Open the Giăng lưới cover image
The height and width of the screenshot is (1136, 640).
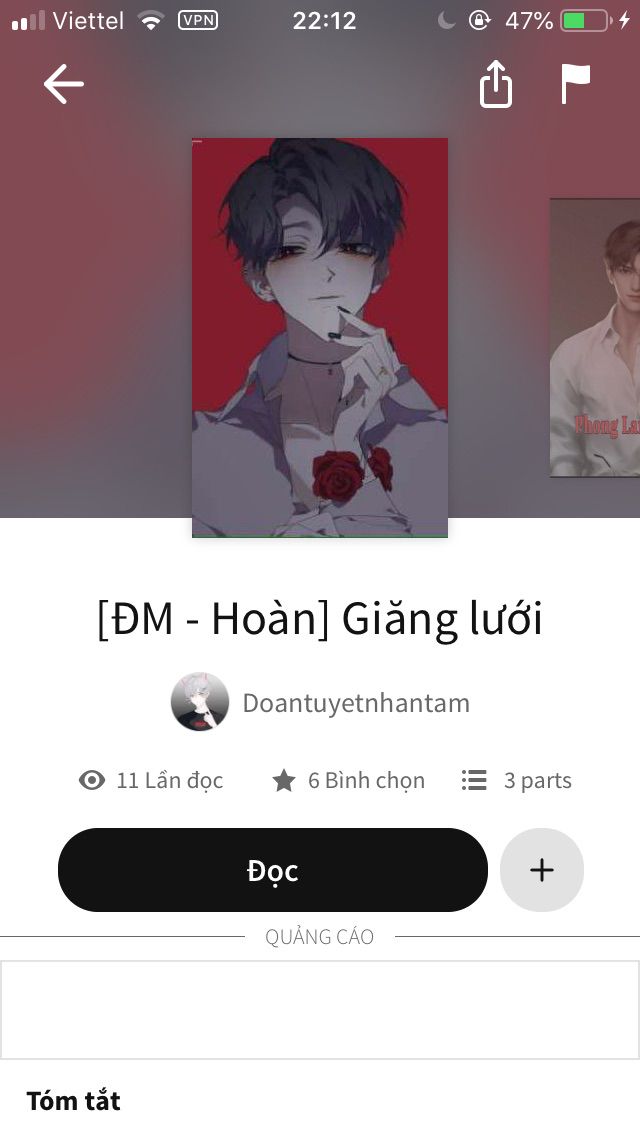320,338
